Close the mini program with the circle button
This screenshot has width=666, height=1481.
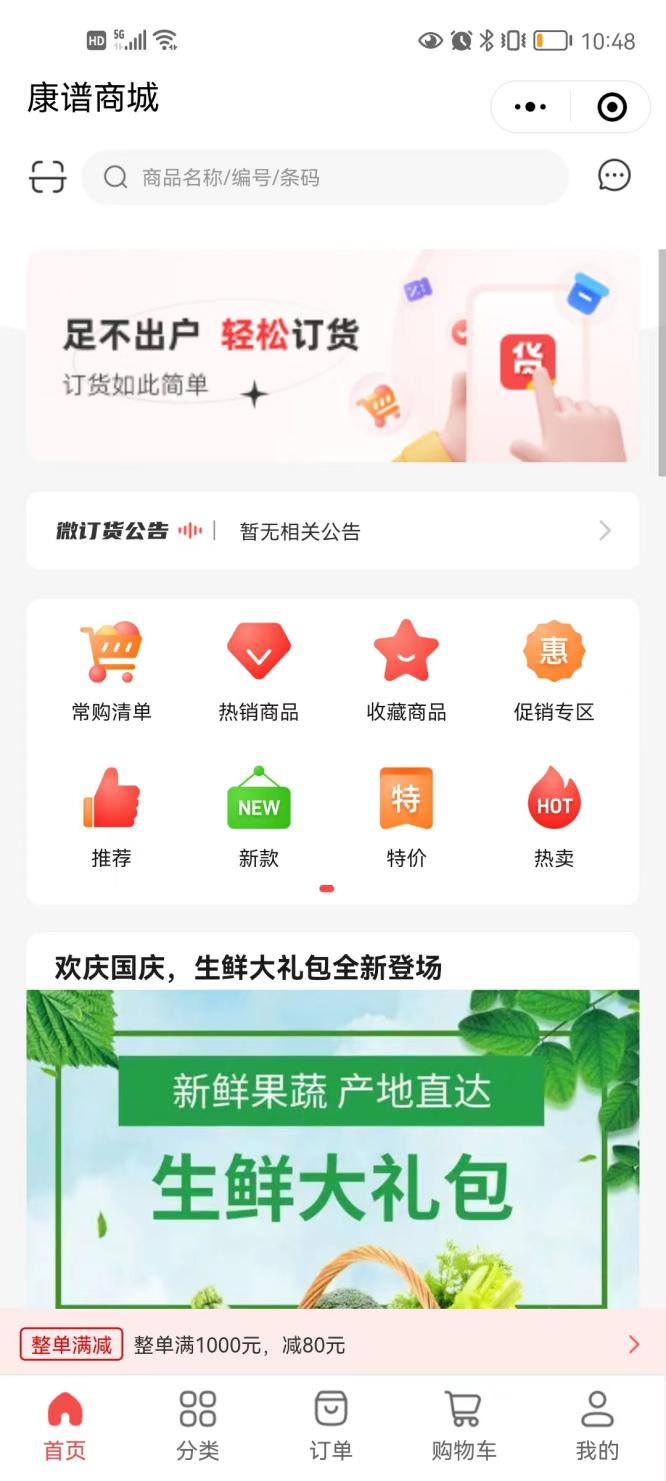pos(611,107)
